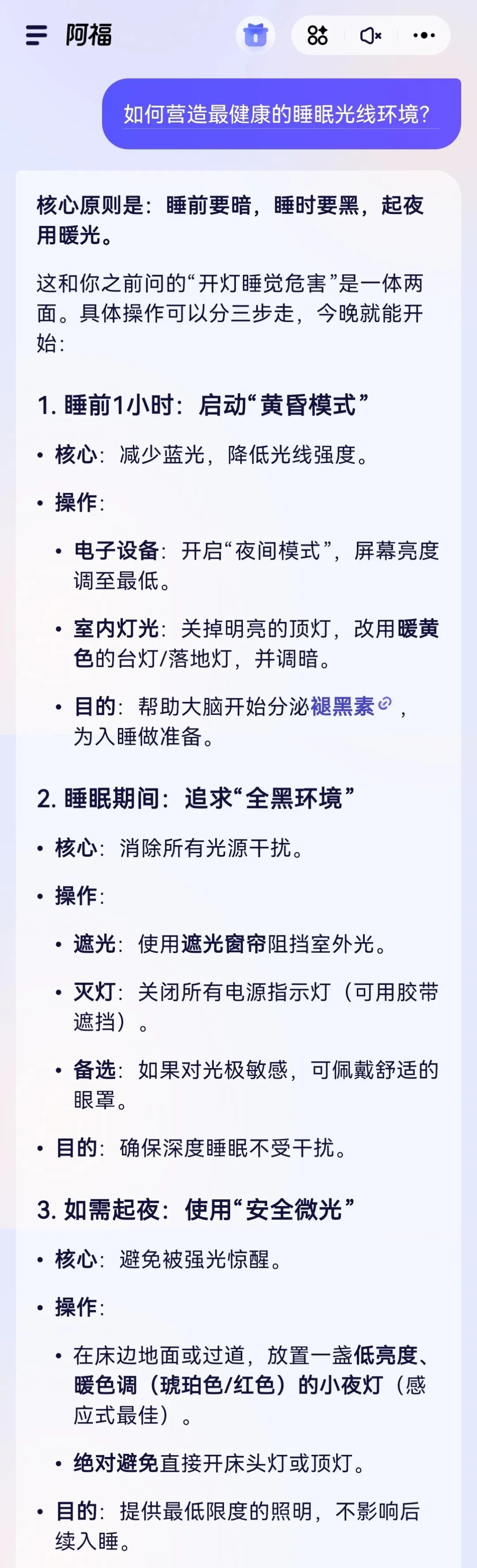Image resolution: width=477 pixels, height=1568 pixels.
Task: Open the three-dot overflow menu
Action: point(424,35)
